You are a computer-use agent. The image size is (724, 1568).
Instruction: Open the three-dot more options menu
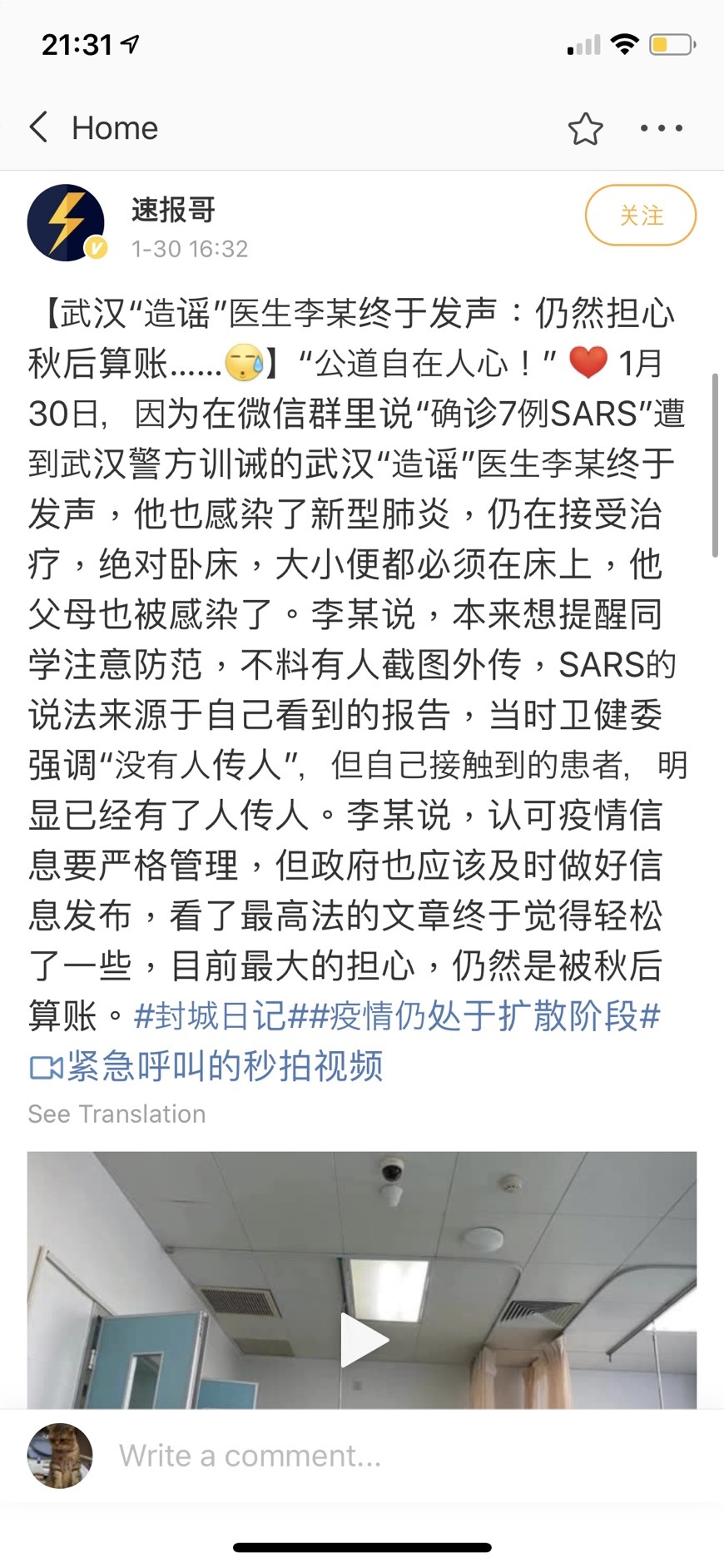[x=662, y=129]
